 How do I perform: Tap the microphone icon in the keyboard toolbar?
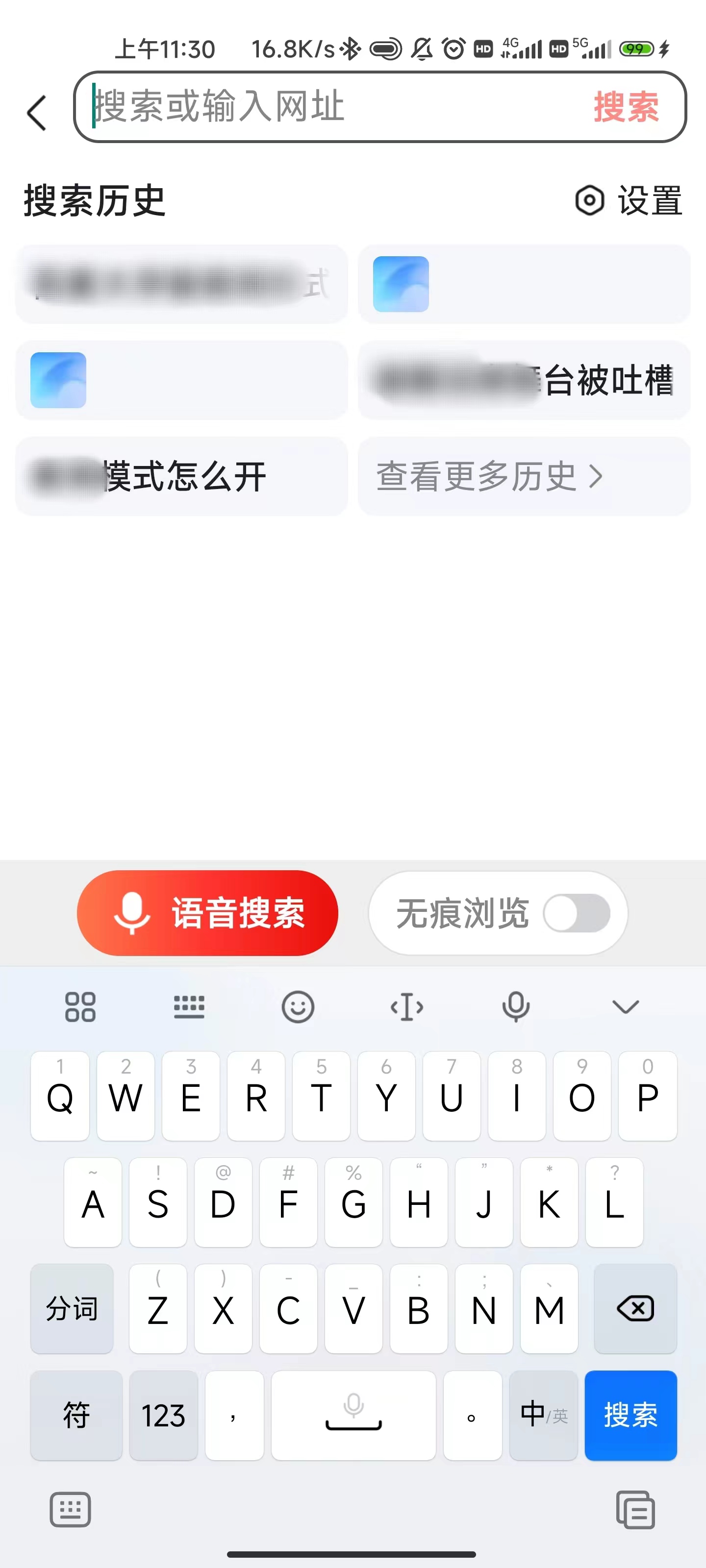pyautogui.click(x=516, y=1007)
